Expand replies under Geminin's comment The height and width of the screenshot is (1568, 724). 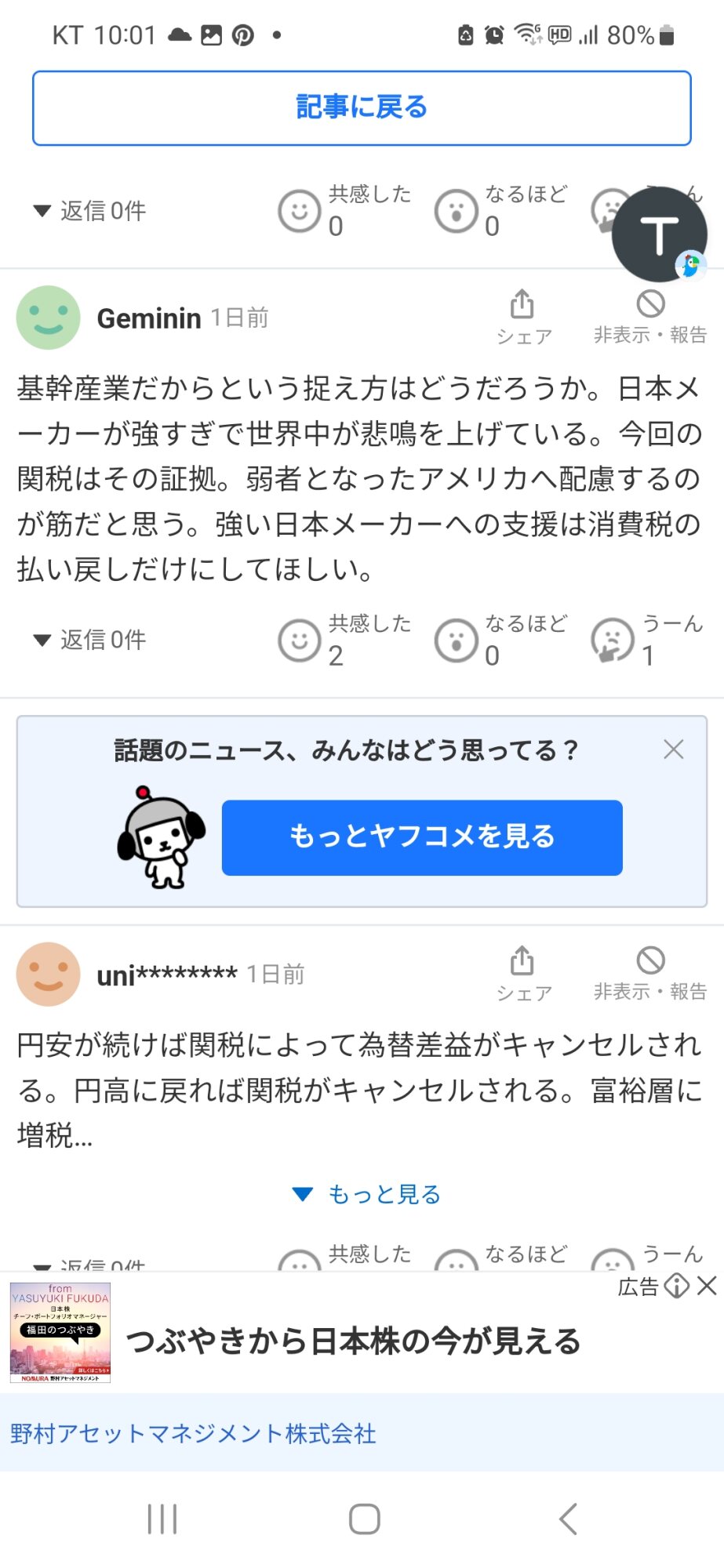[x=89, y=640]
